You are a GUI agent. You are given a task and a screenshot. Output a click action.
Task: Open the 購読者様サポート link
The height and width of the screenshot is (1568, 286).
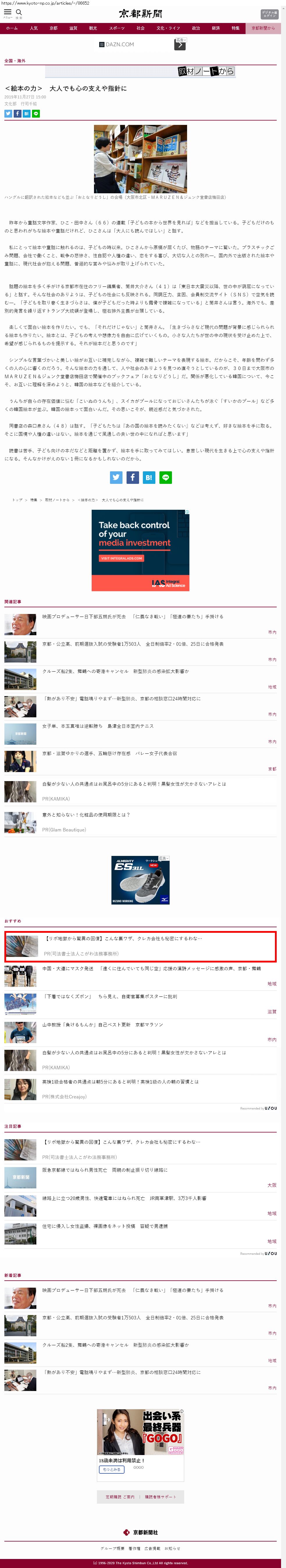[x=161, y=1497]
